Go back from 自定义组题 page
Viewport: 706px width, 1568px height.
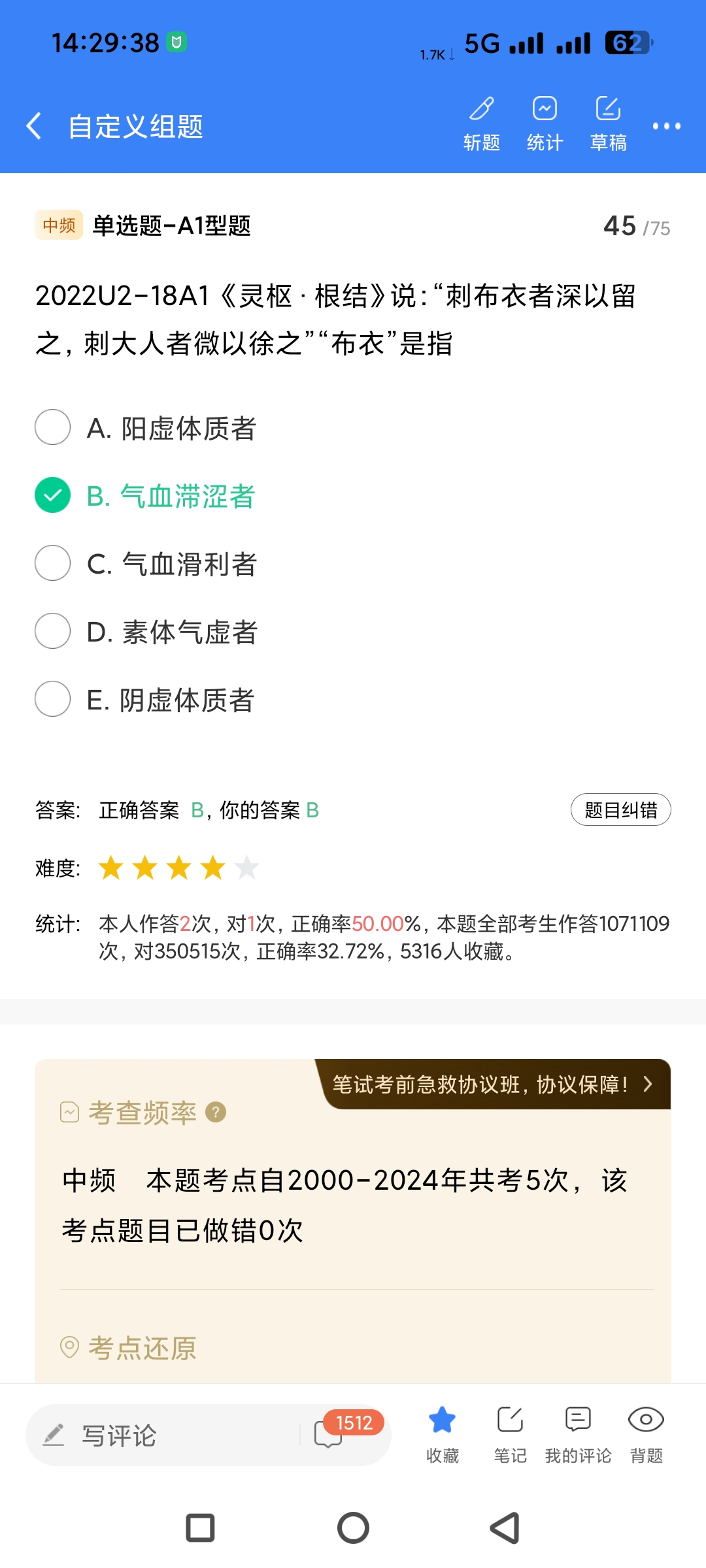point(34,125)
